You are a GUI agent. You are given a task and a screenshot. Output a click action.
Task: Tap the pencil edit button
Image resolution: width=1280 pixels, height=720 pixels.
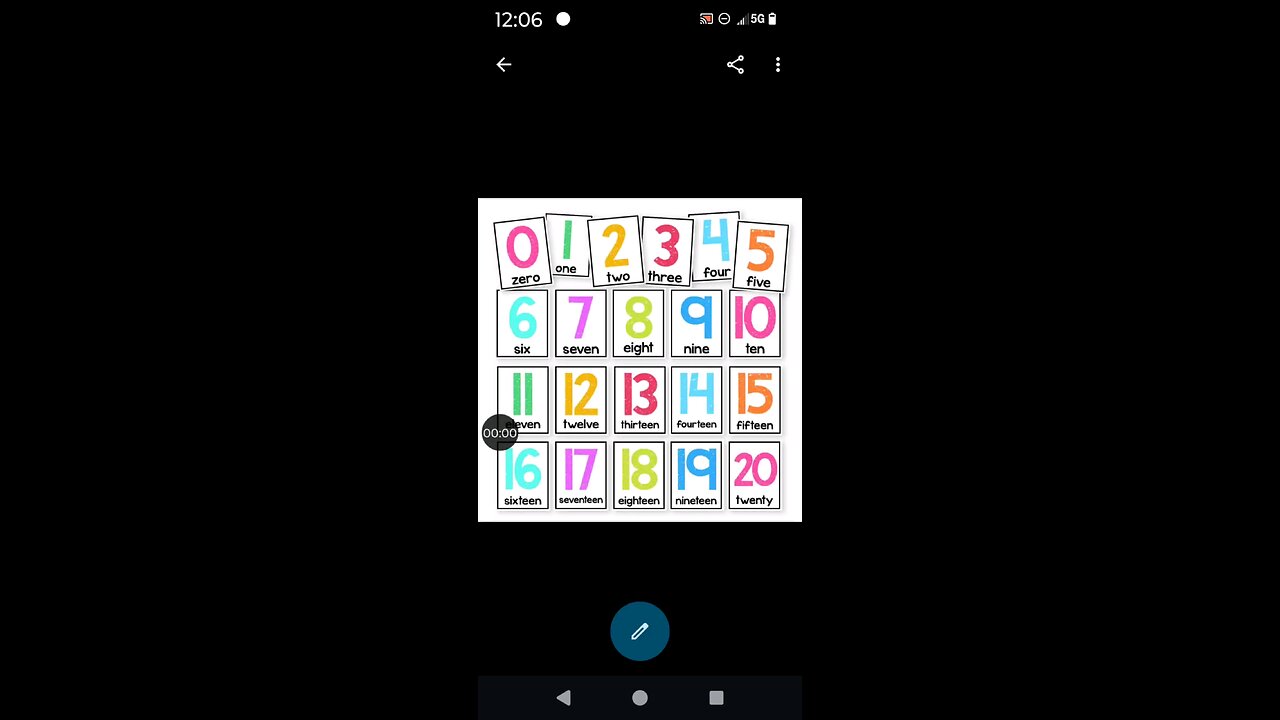pyautogui.click(x=640, y=631)
